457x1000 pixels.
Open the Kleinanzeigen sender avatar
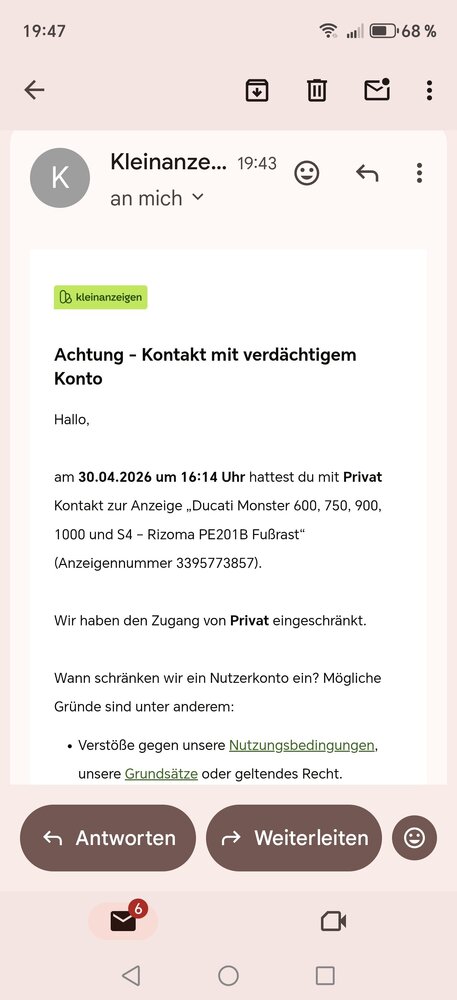click(x=60, y=178)
